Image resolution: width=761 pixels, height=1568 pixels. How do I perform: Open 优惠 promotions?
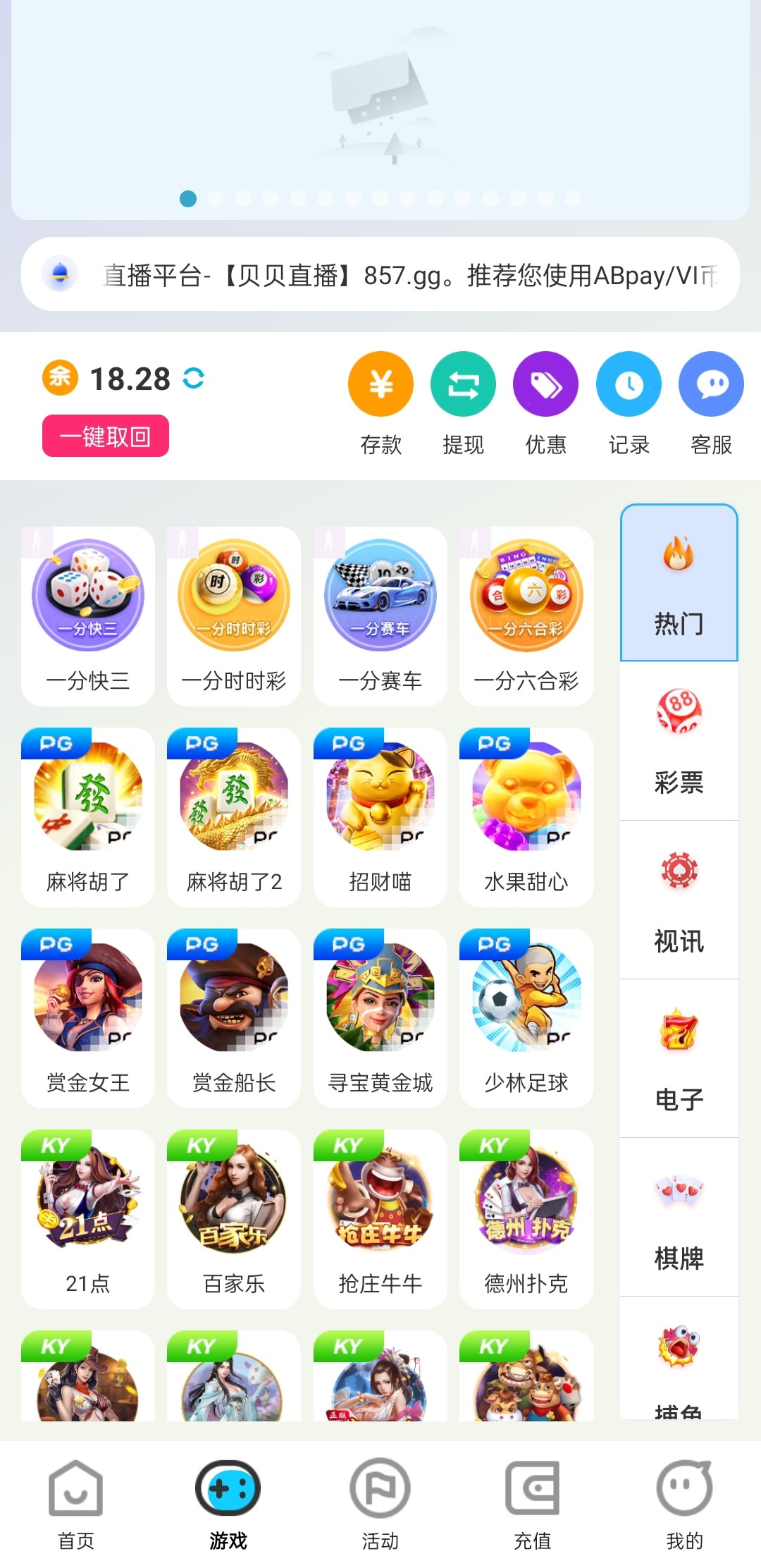click(x=545, y=385)
